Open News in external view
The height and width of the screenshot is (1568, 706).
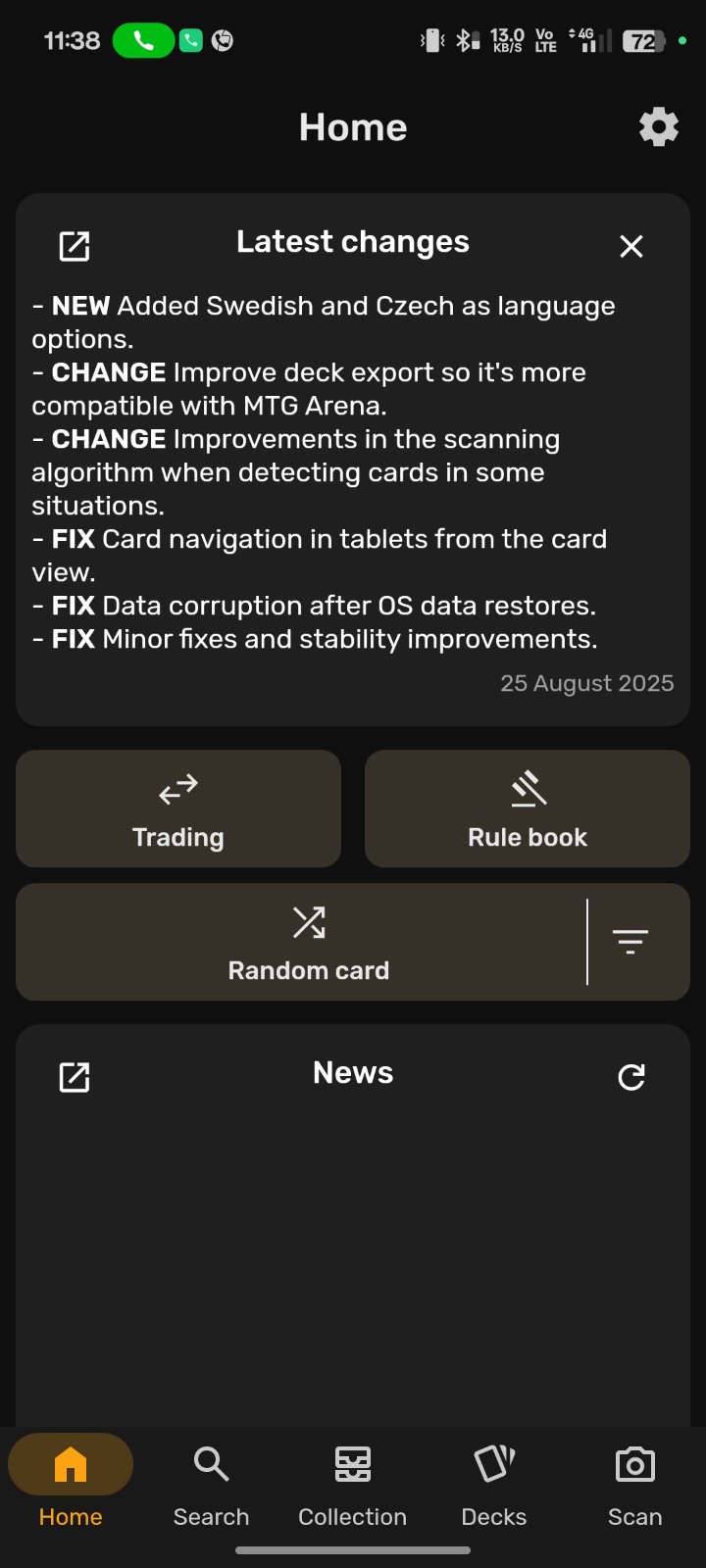(75, 1077)
